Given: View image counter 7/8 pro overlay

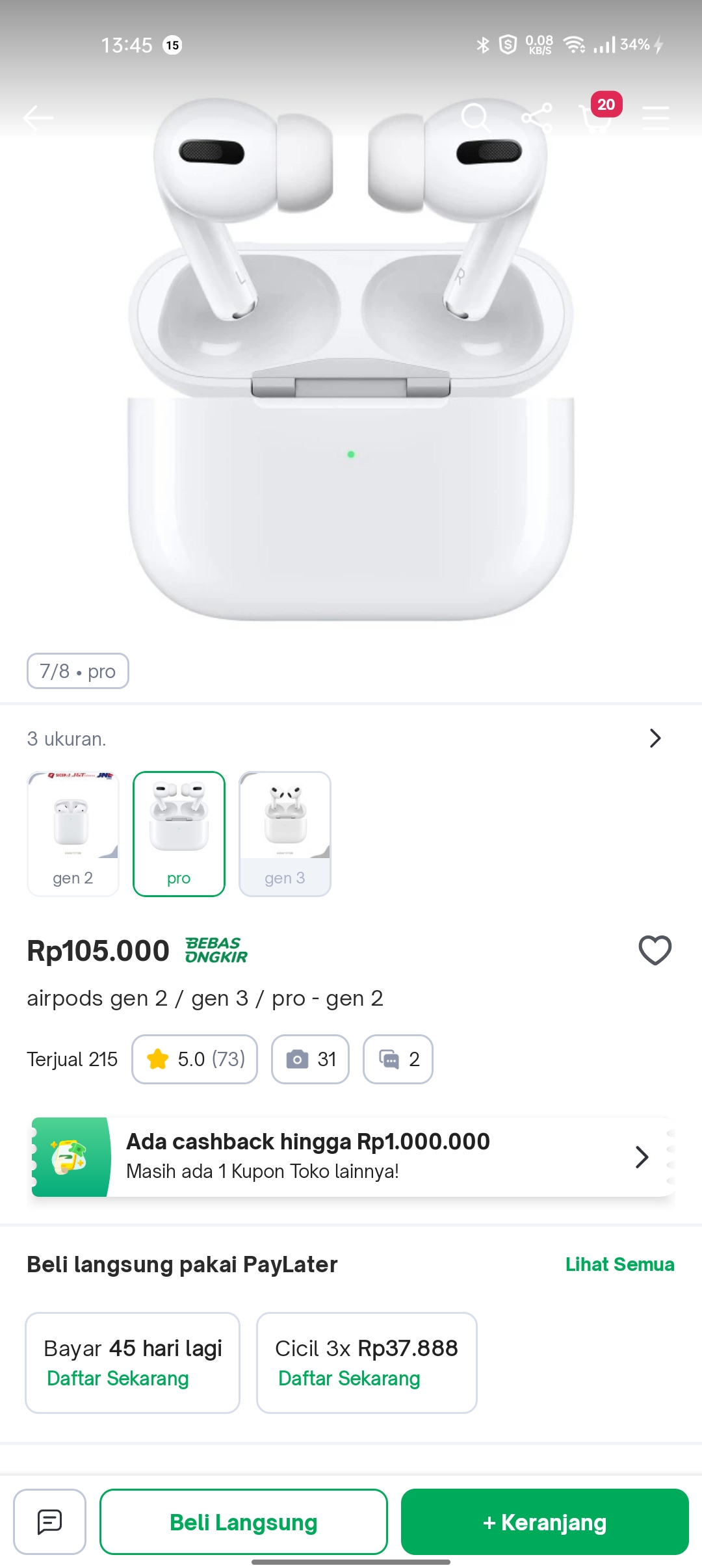Looking at the screenshot, I should pos(77,671).
